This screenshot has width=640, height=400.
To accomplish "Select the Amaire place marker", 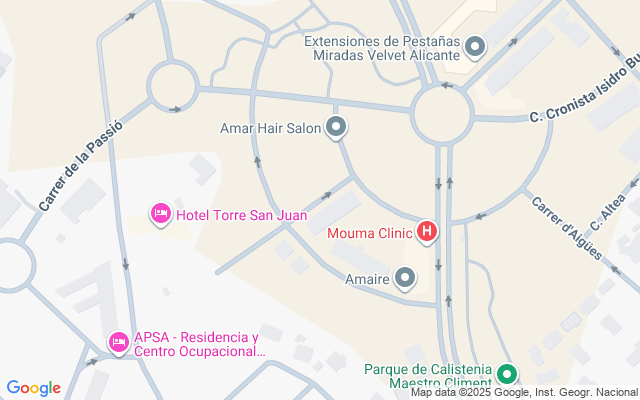I will tap(405, 278).
